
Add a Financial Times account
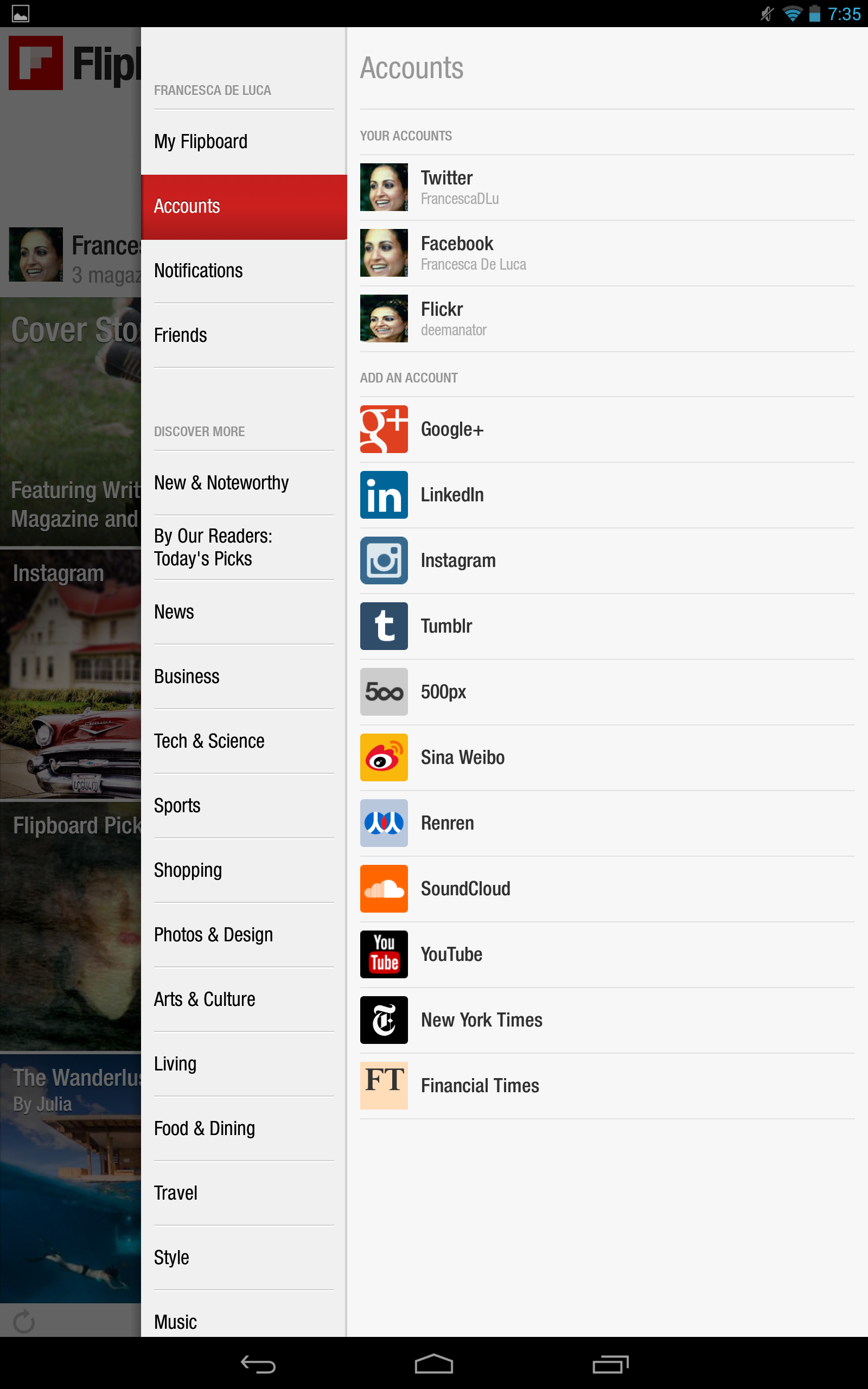point(606,1085)
